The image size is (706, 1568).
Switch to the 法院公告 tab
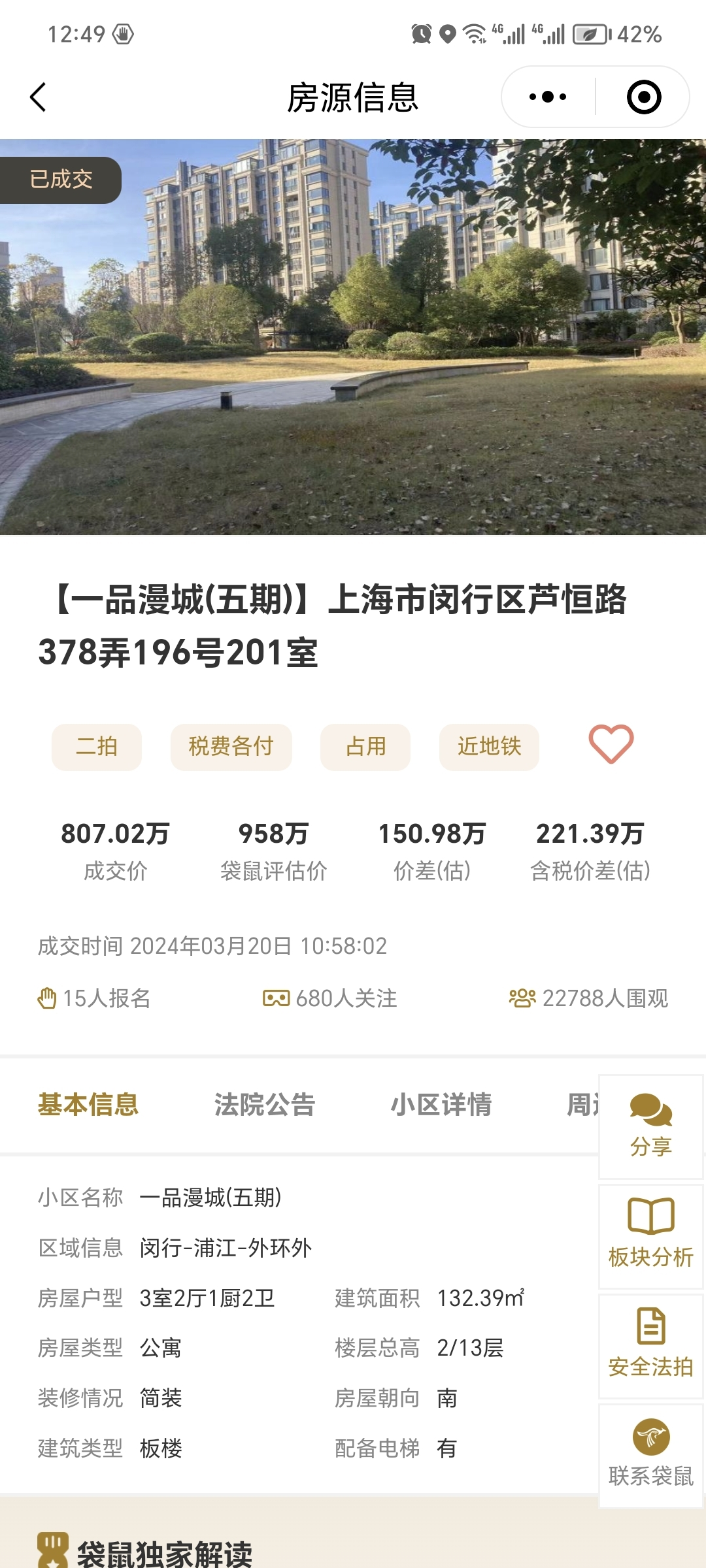click(264, 1104)
